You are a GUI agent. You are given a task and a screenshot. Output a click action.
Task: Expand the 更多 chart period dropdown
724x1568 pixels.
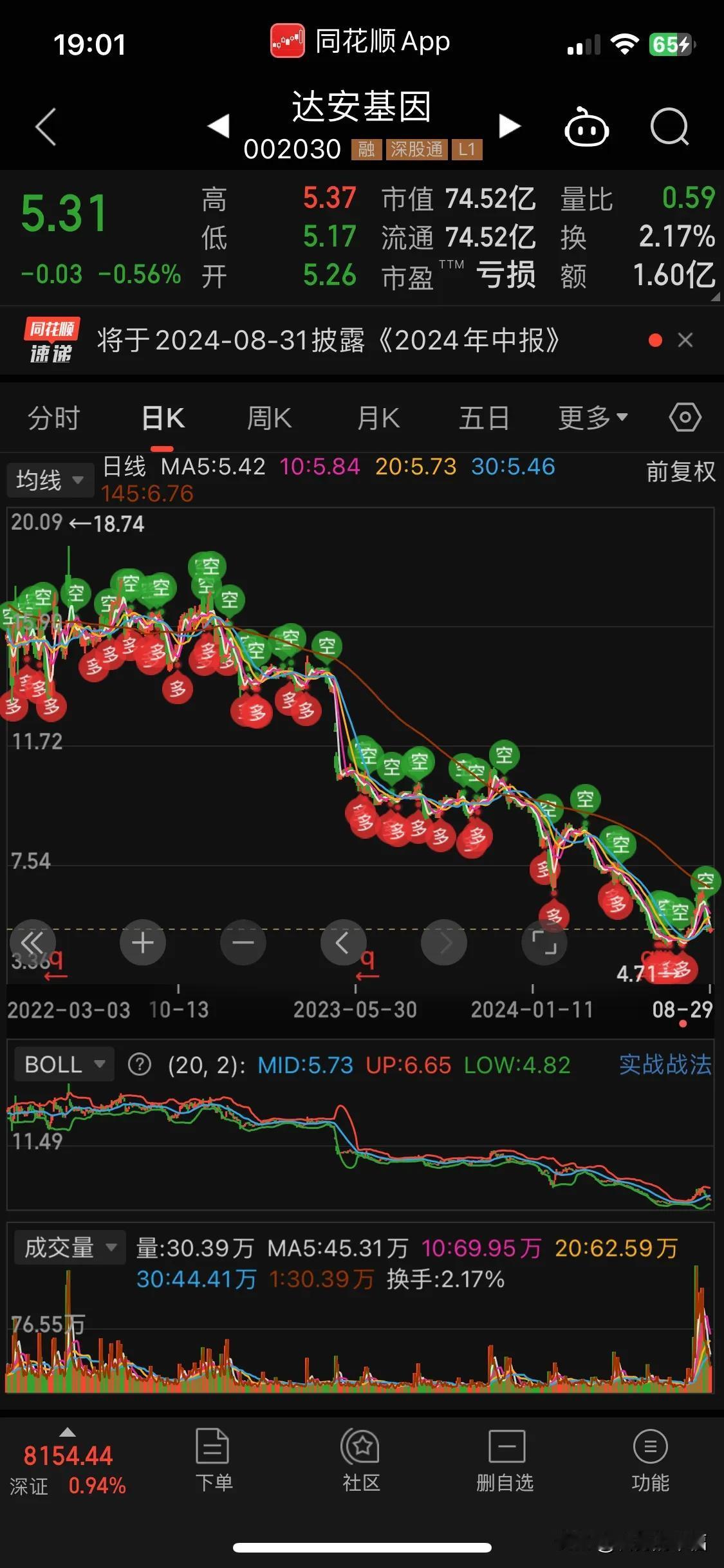(593, 418)
